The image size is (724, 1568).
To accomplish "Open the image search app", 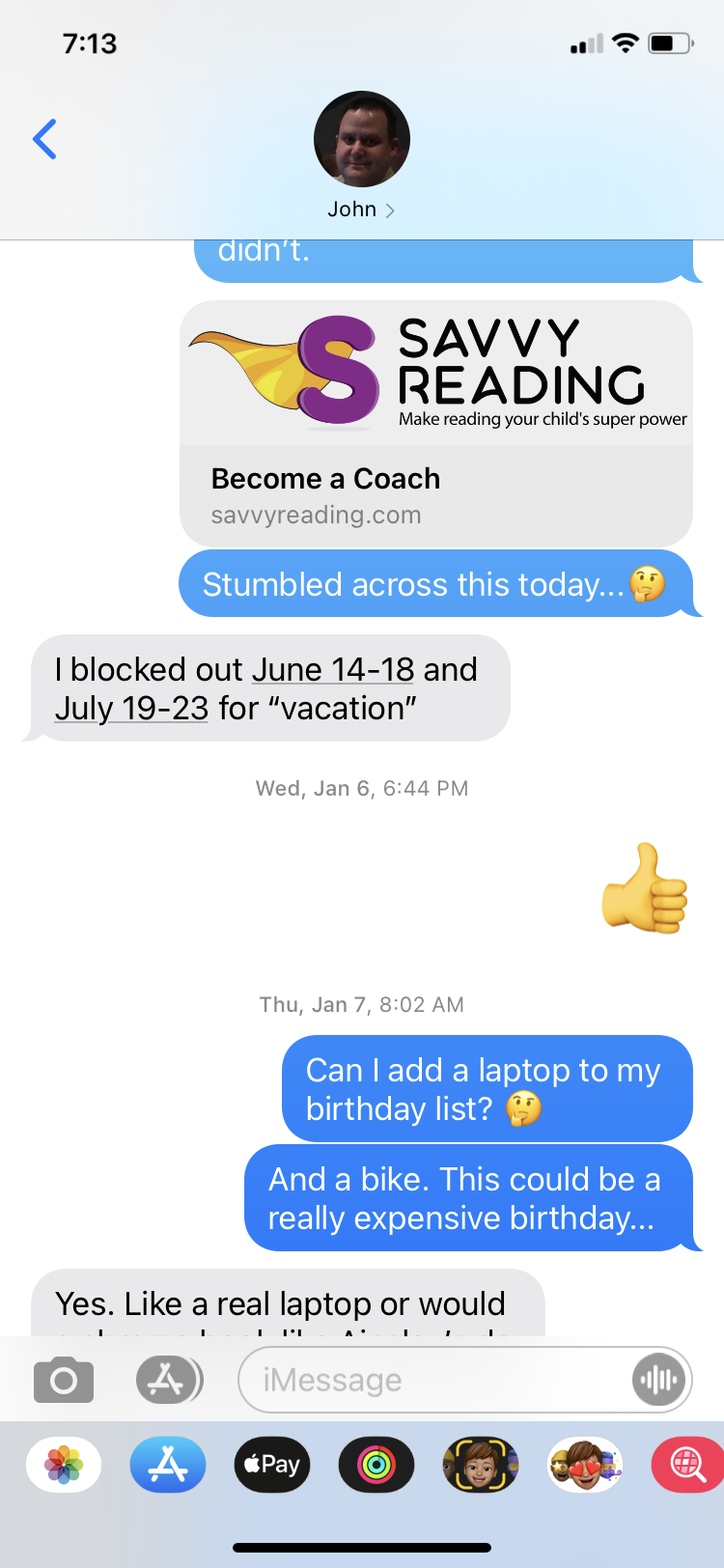I will click(687, 1465).
